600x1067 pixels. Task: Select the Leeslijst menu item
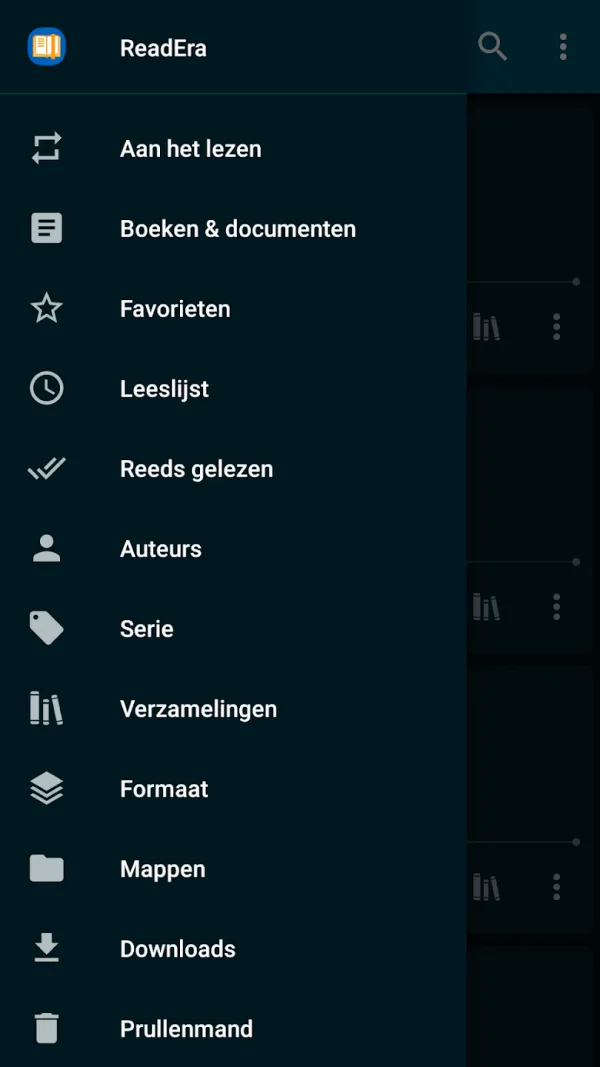click(233, 389)
